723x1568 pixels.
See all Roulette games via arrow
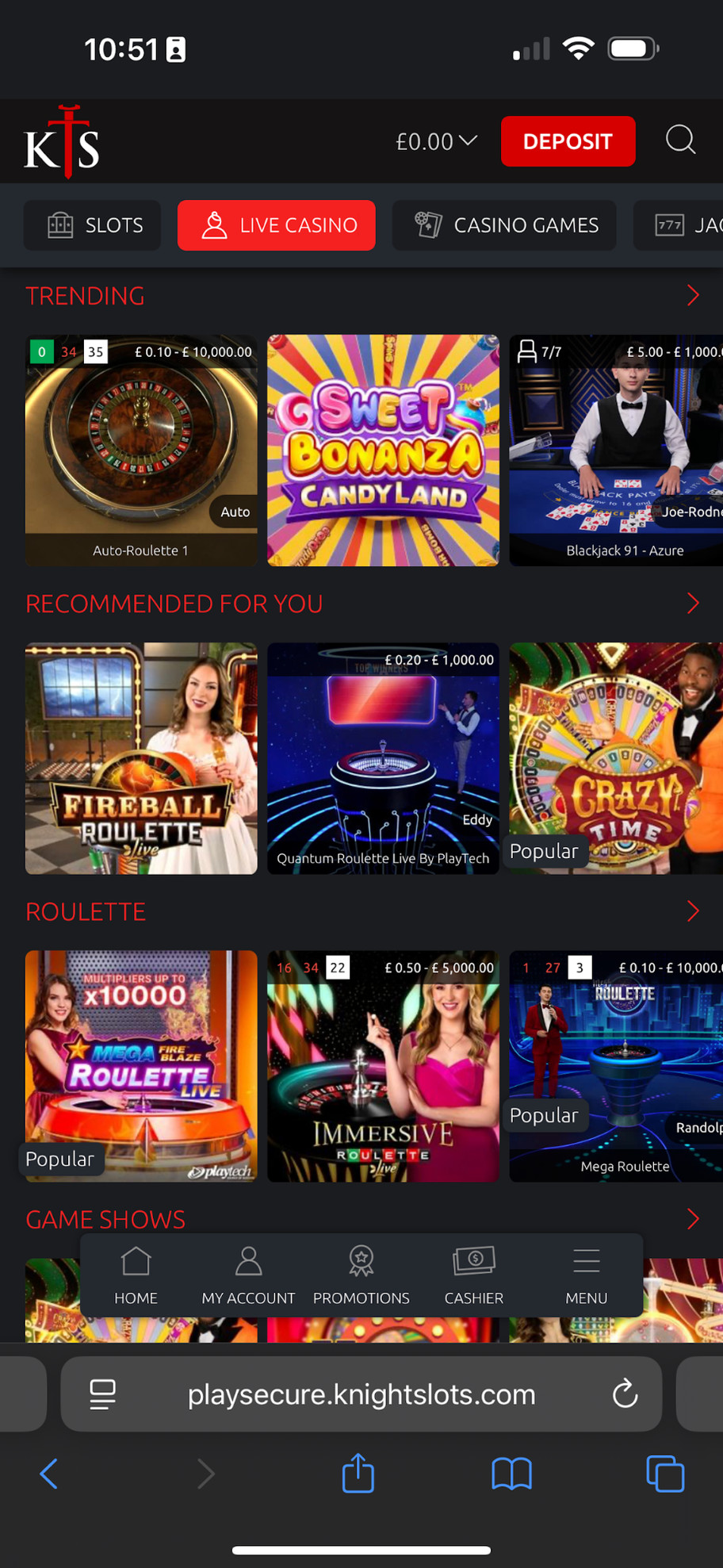pos(692,911)
